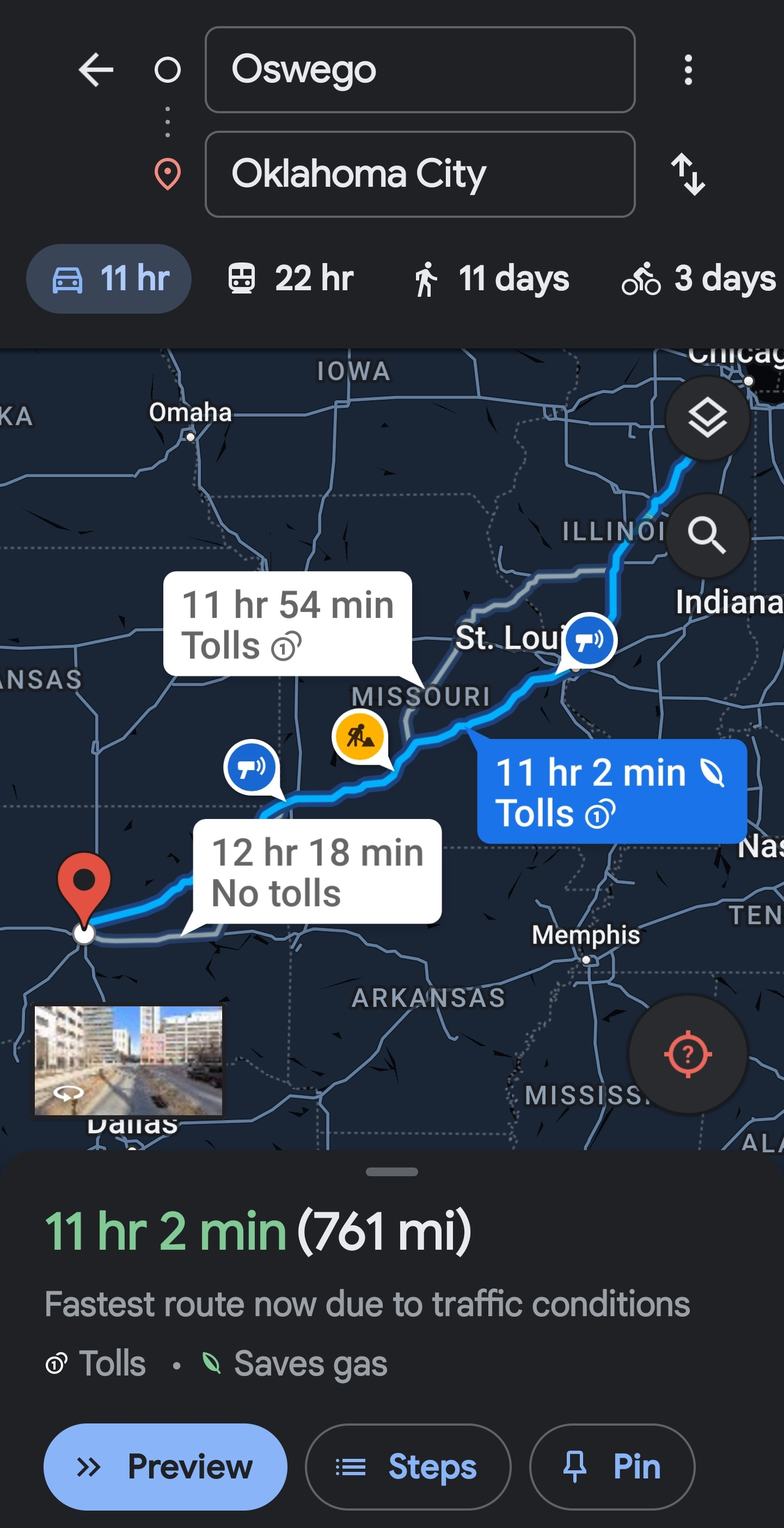Tap the road construction marker on map
Image resolution: width=784 pixels, height=1528 pixels.
click(x=360, y=737)
